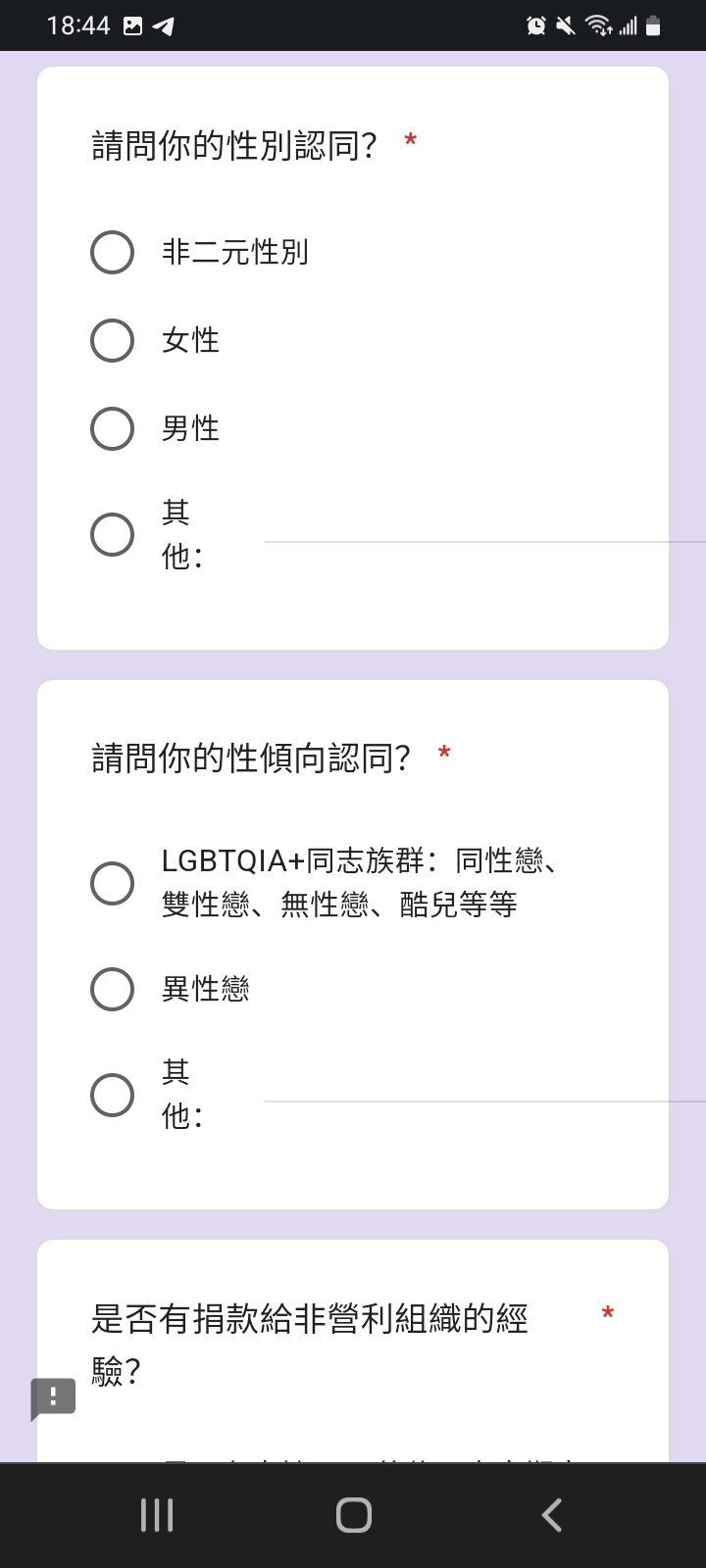Image resolution: width=706 pixels, height=1568 pixels.
Task: Choose 女性 for gender identity
Action: click(x=112, y=341)
